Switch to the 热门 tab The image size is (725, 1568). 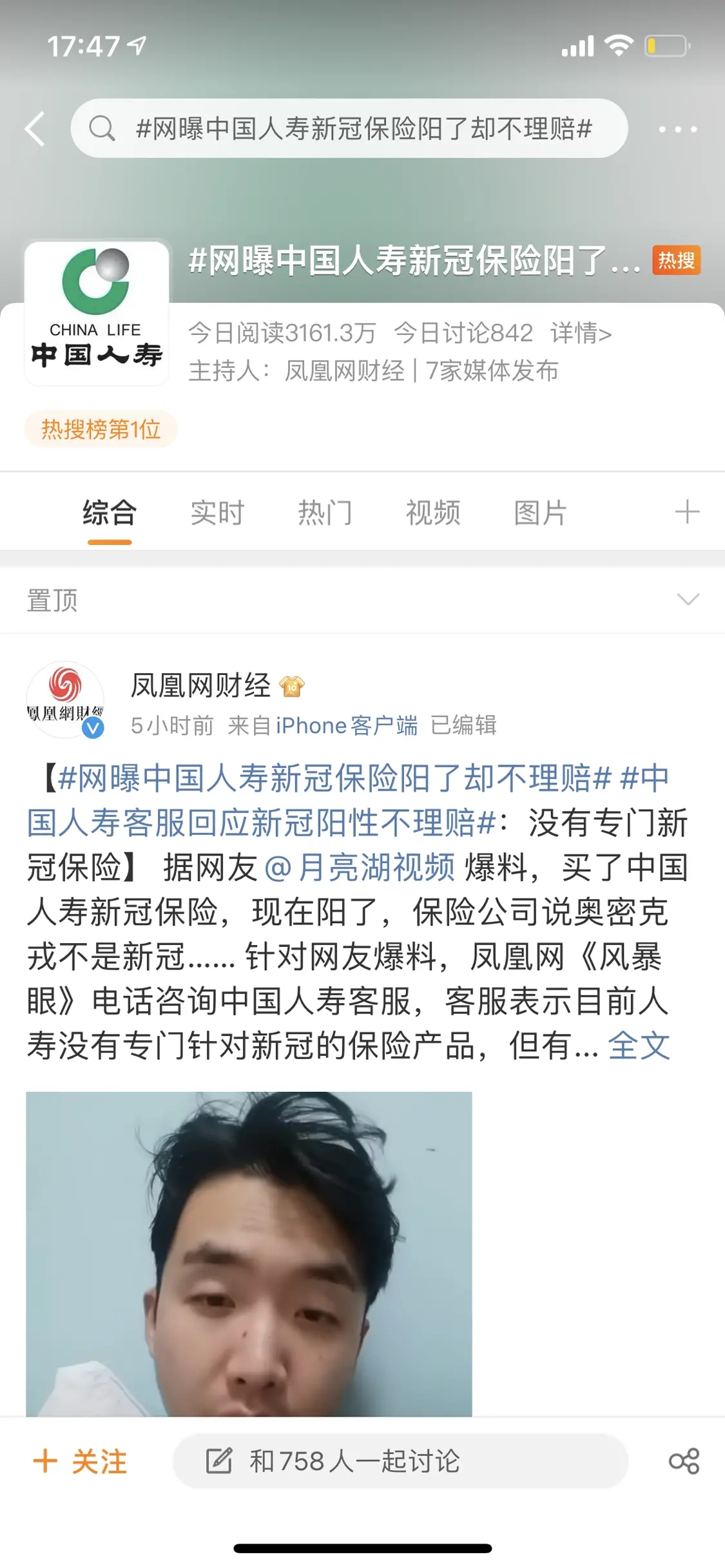[325, 513]
